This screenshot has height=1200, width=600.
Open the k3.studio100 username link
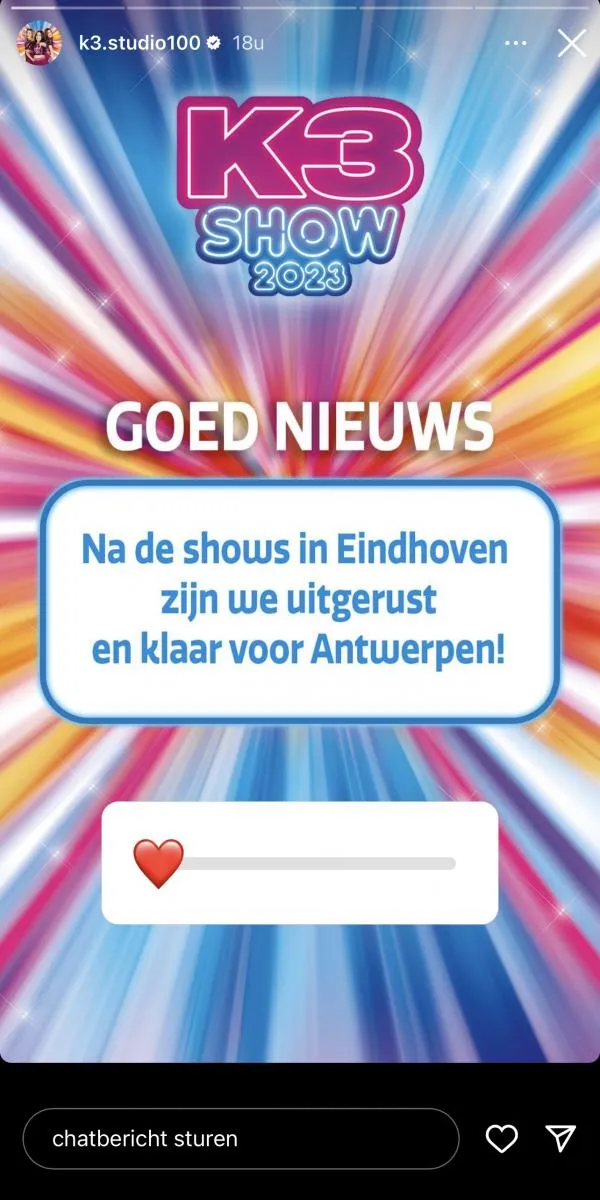139,43
